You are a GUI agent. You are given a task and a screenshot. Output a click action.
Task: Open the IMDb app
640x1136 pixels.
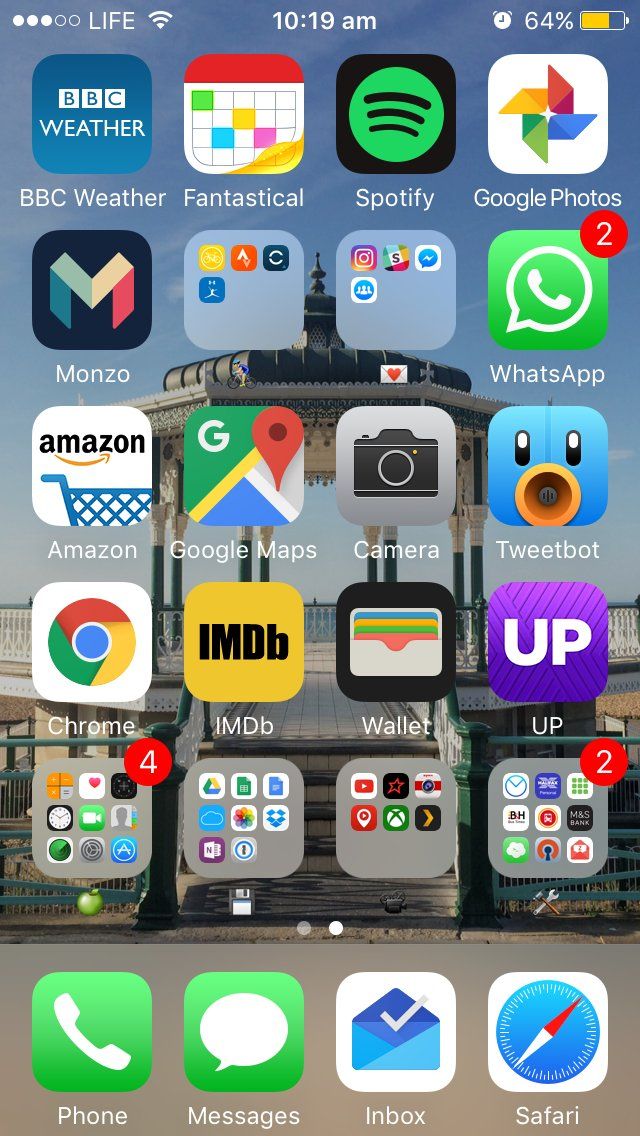coord(244,642)
